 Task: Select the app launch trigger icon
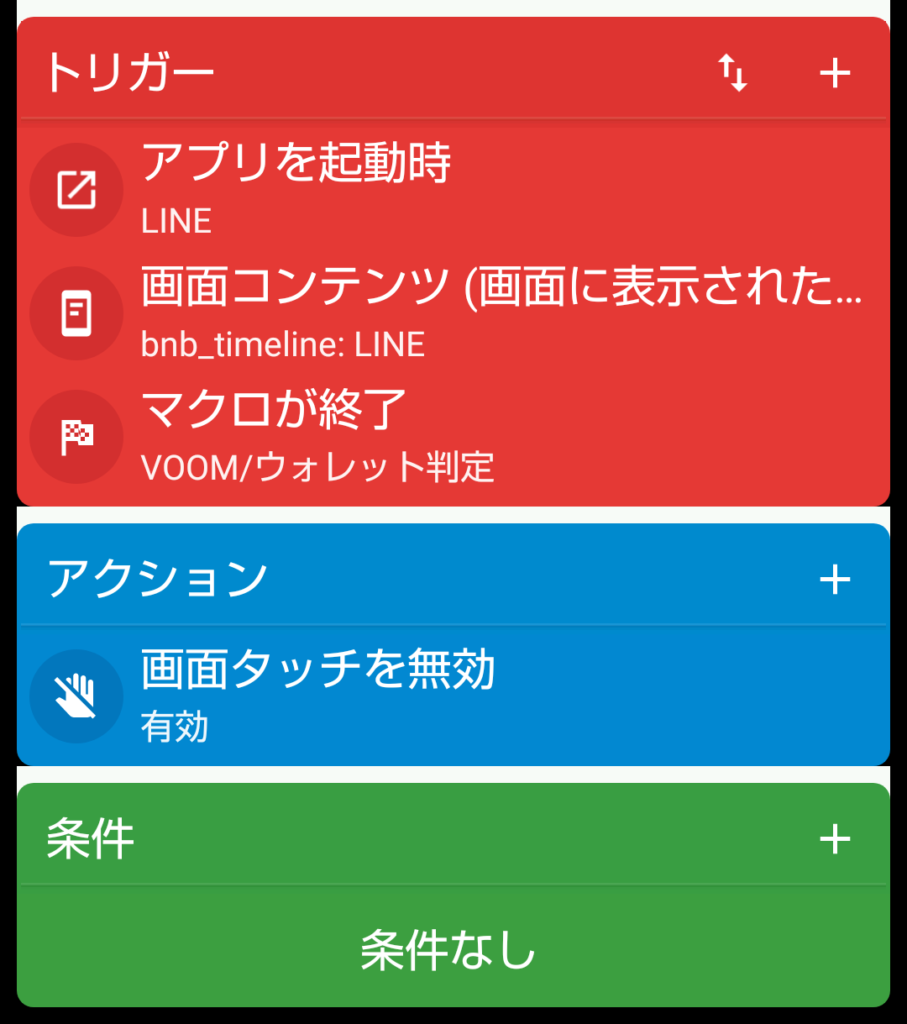point(76,190)
